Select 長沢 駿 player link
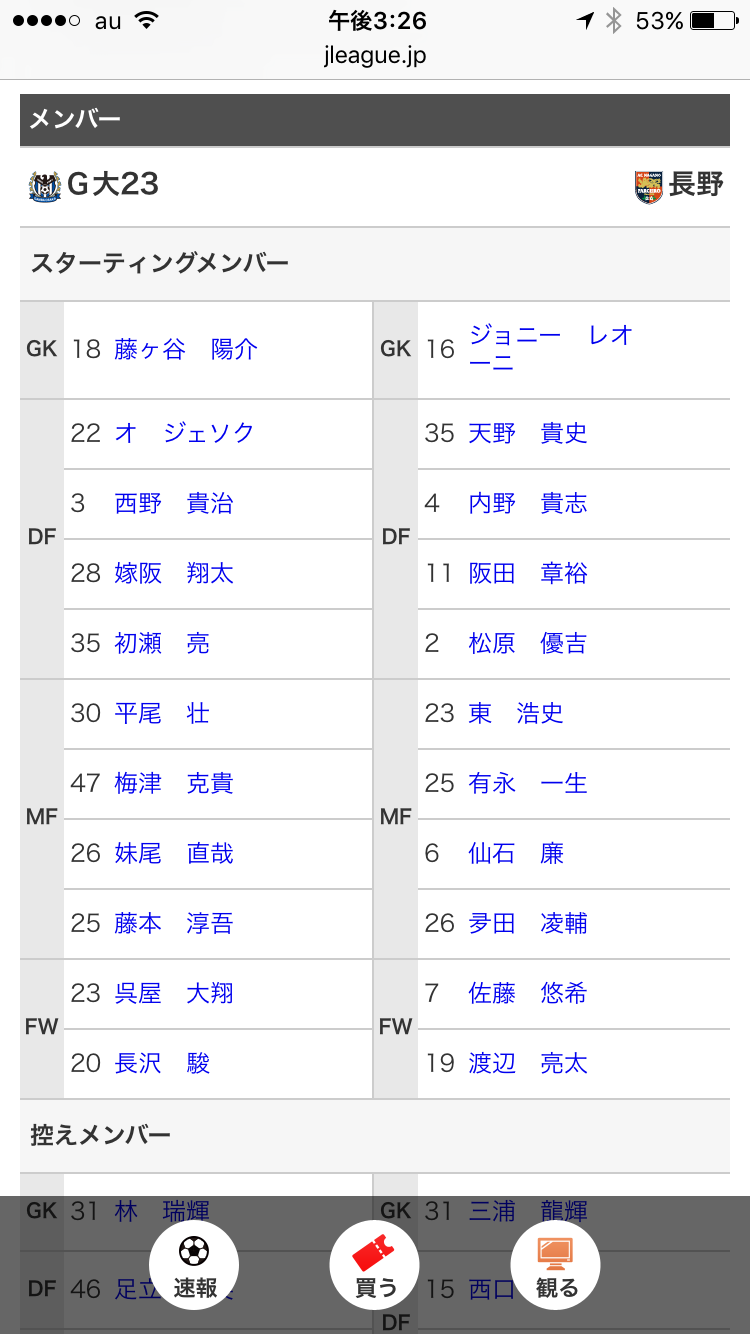 pos(162,1063)
